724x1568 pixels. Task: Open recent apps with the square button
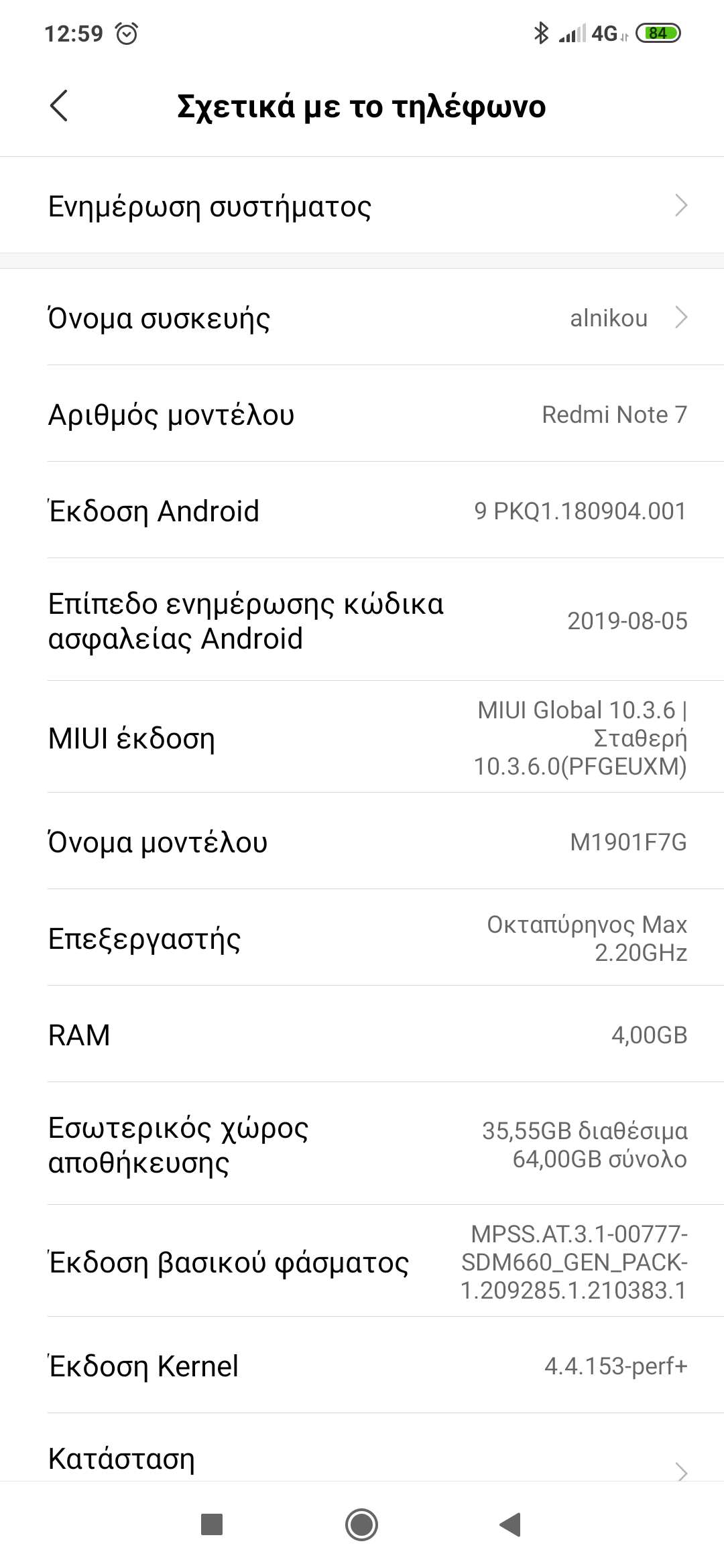click(x=212, y=1524)
